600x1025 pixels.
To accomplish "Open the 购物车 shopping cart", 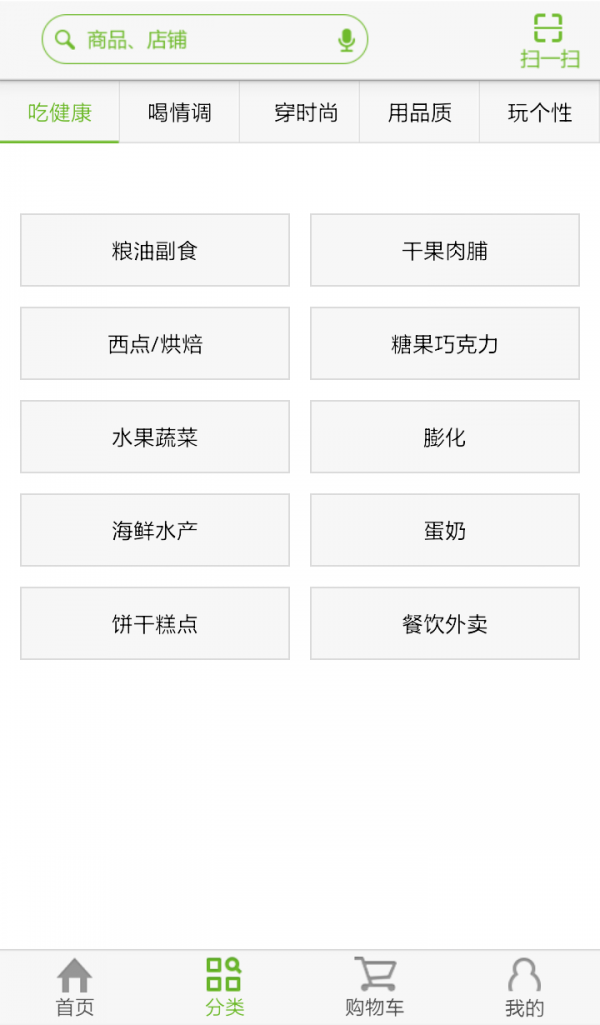I will [375, 987].
